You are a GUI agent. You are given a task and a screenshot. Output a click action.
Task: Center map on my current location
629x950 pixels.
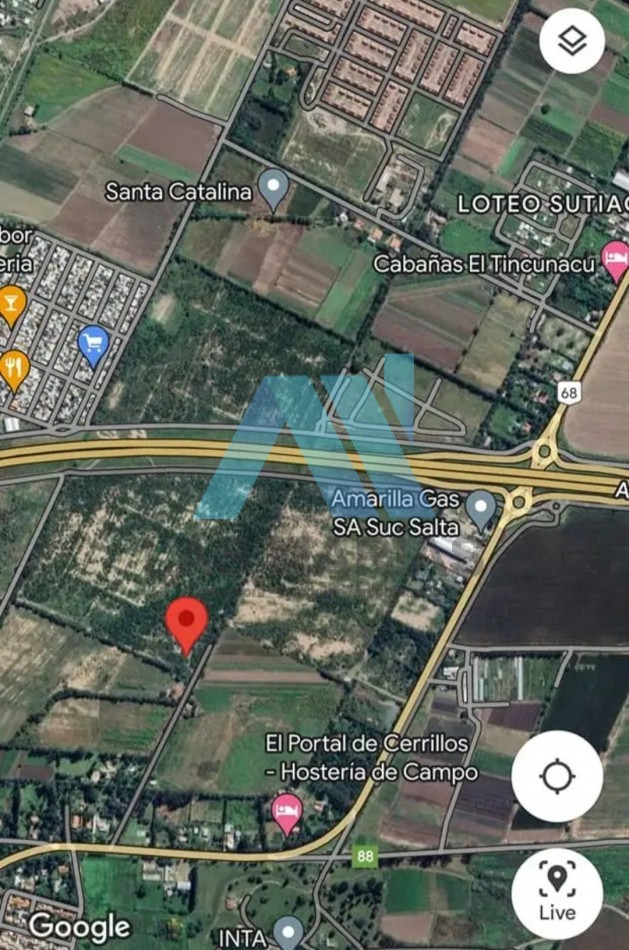[557, 777]
